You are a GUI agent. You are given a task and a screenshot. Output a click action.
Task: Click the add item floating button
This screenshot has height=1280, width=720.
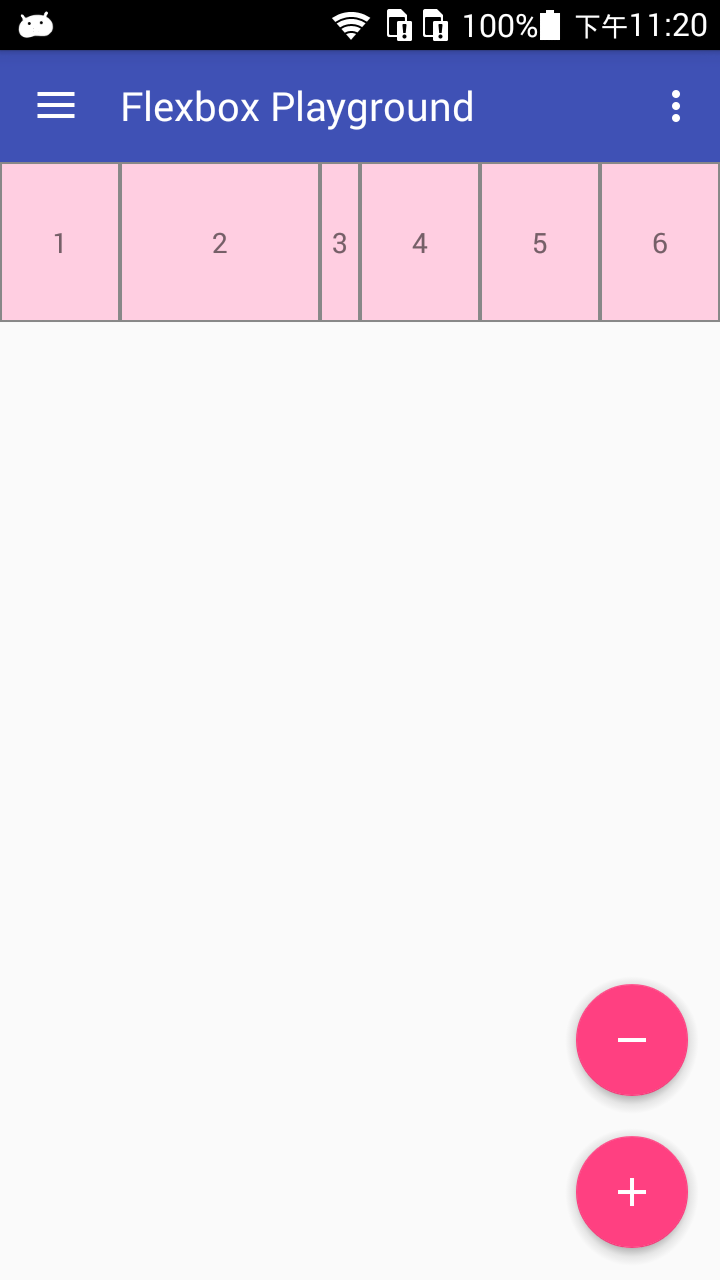coord(632,1192)
